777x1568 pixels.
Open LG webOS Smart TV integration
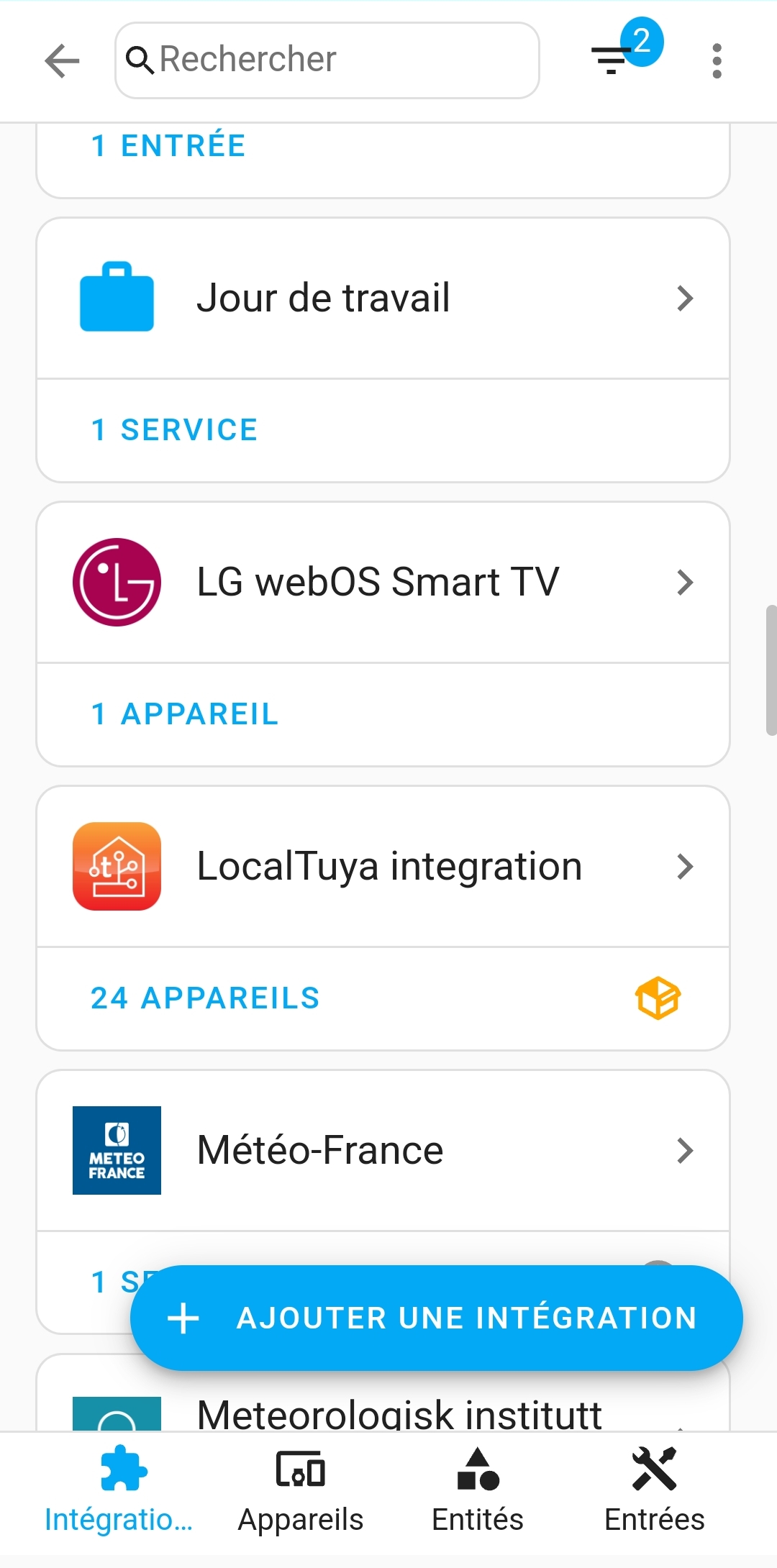pos(383,582)
